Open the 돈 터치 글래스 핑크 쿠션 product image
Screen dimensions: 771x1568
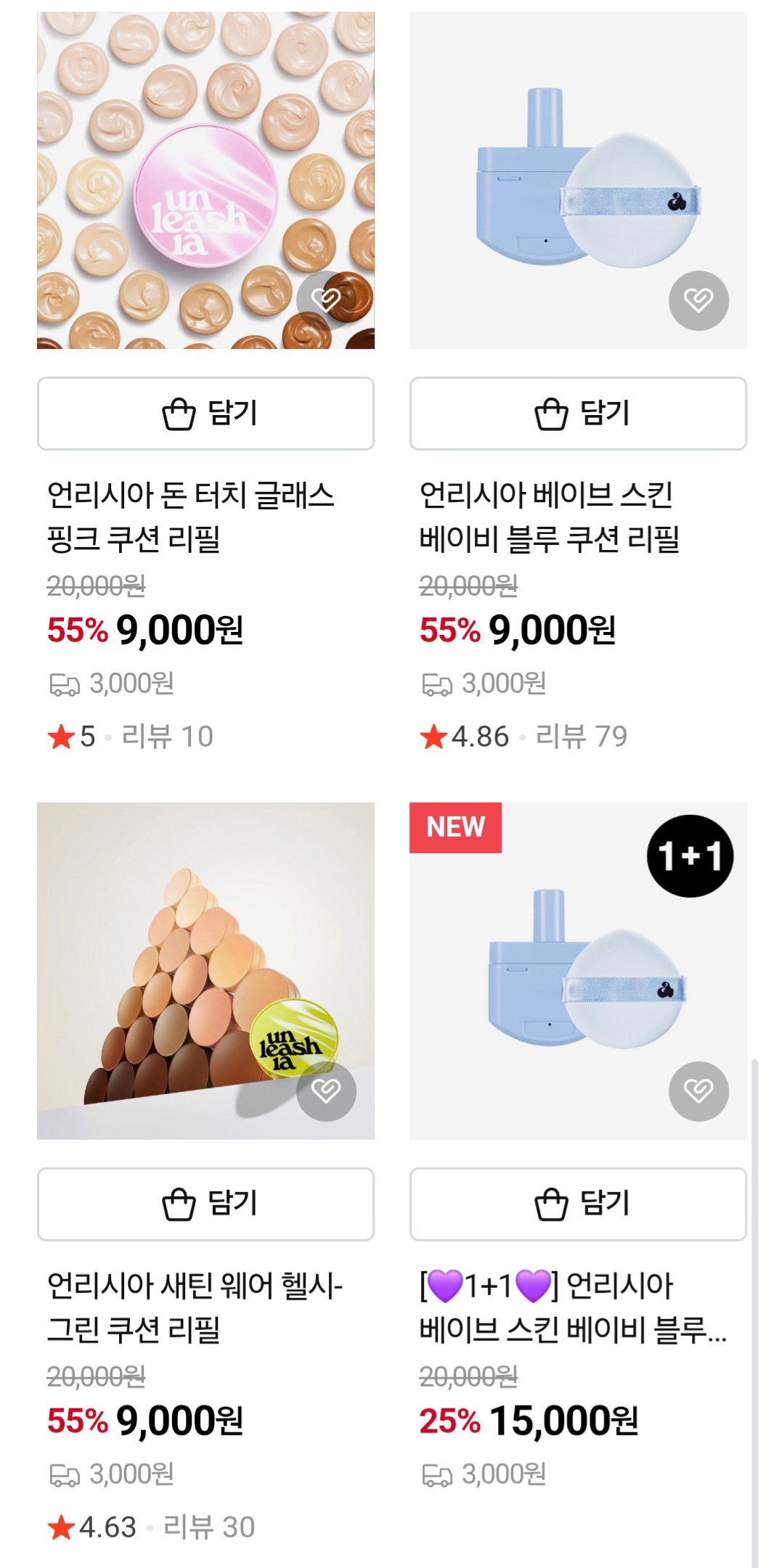coord(205,180)
